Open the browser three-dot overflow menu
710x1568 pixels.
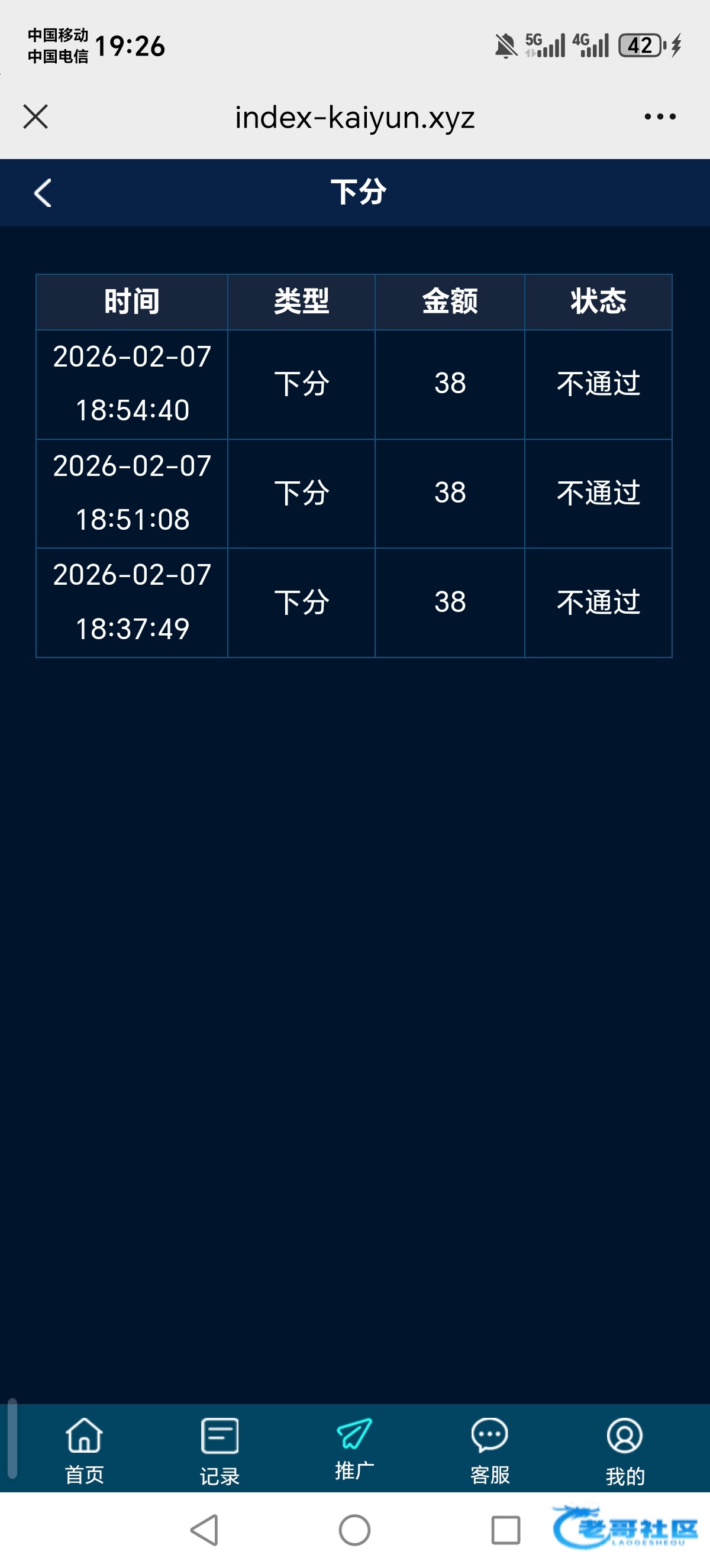(x=660, y=116)
